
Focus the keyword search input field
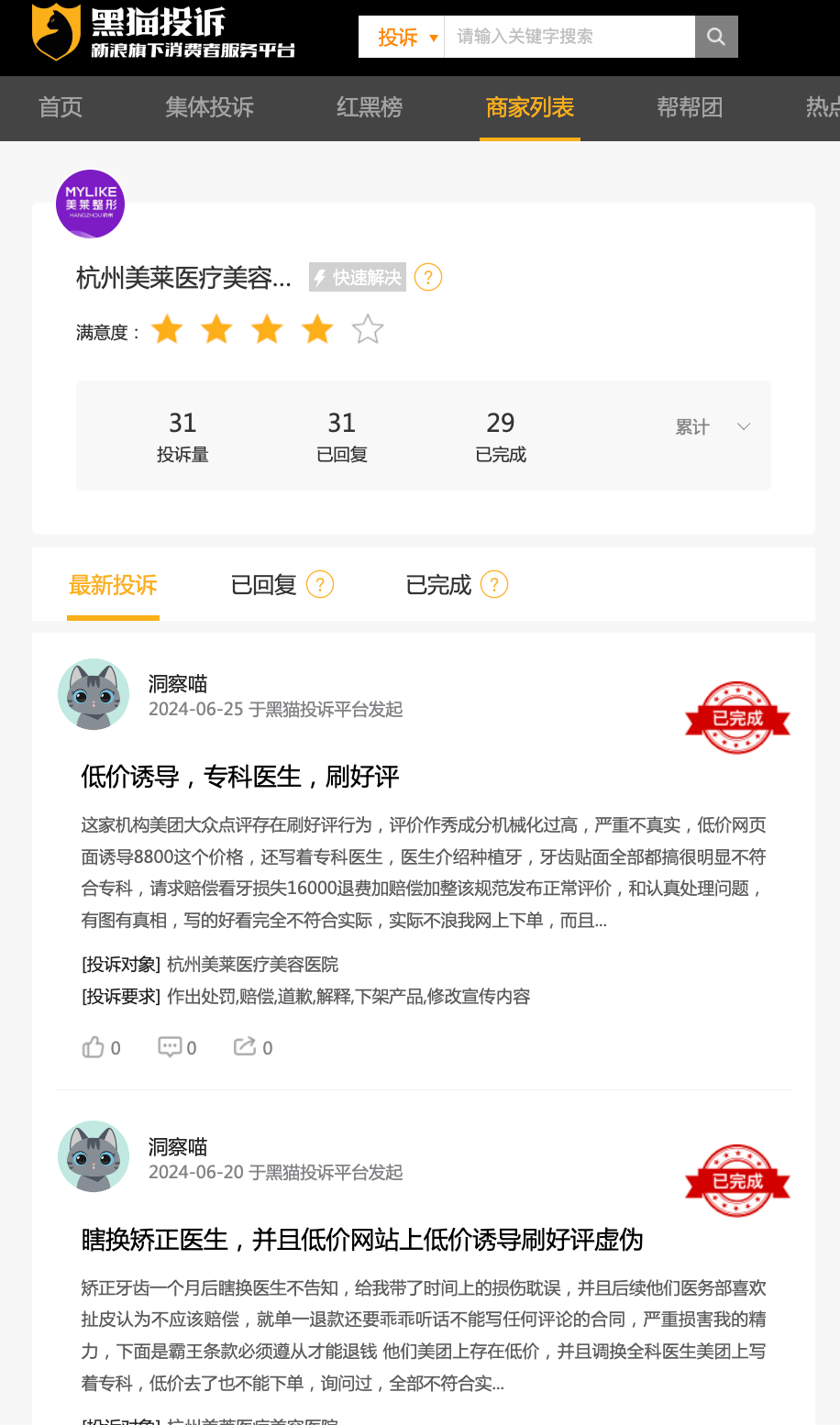click(569, 37)
